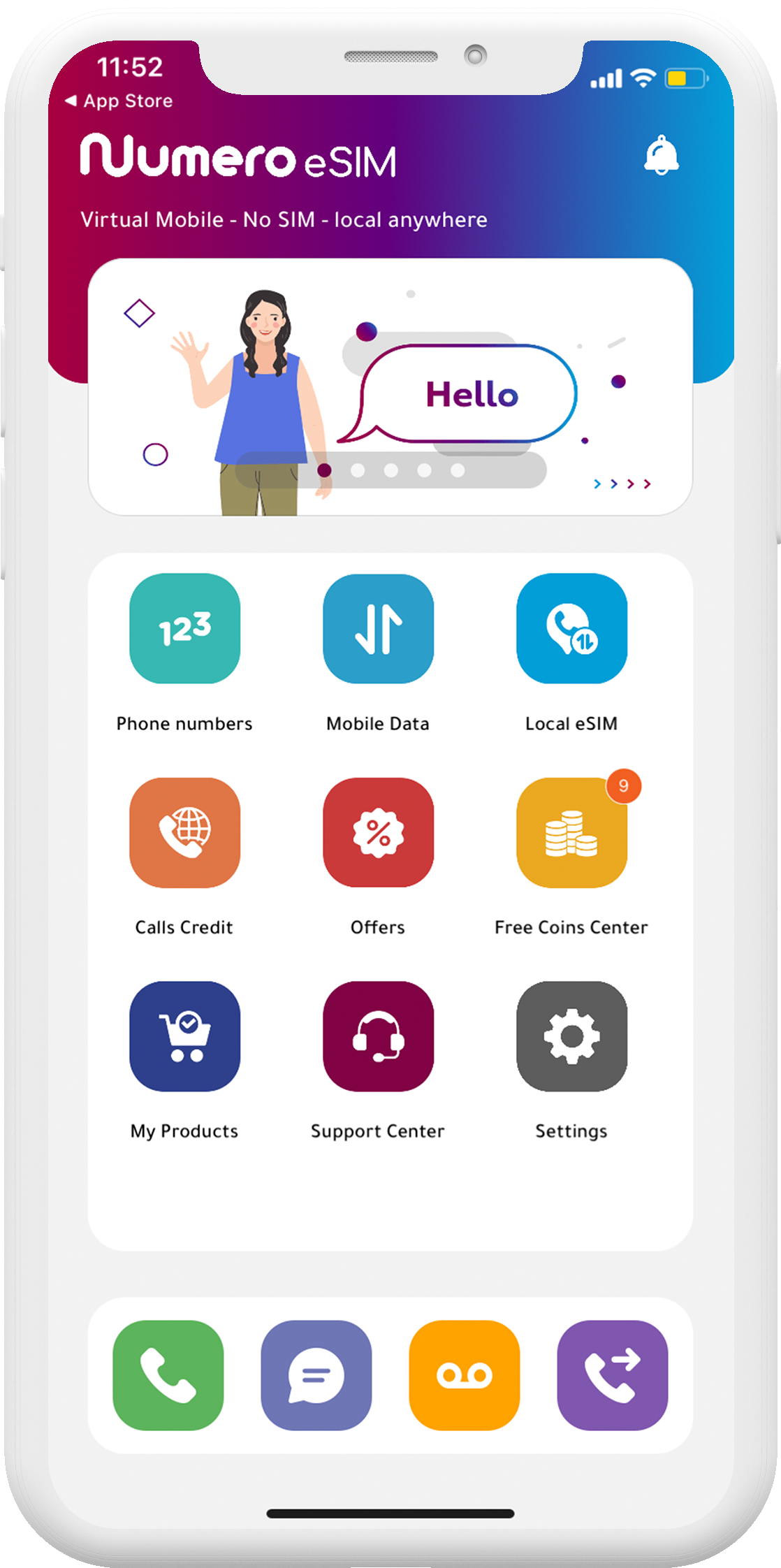Select the Mobile Data option
Viewport: 781px width, 1568px height.
click(x=378, y=628)
